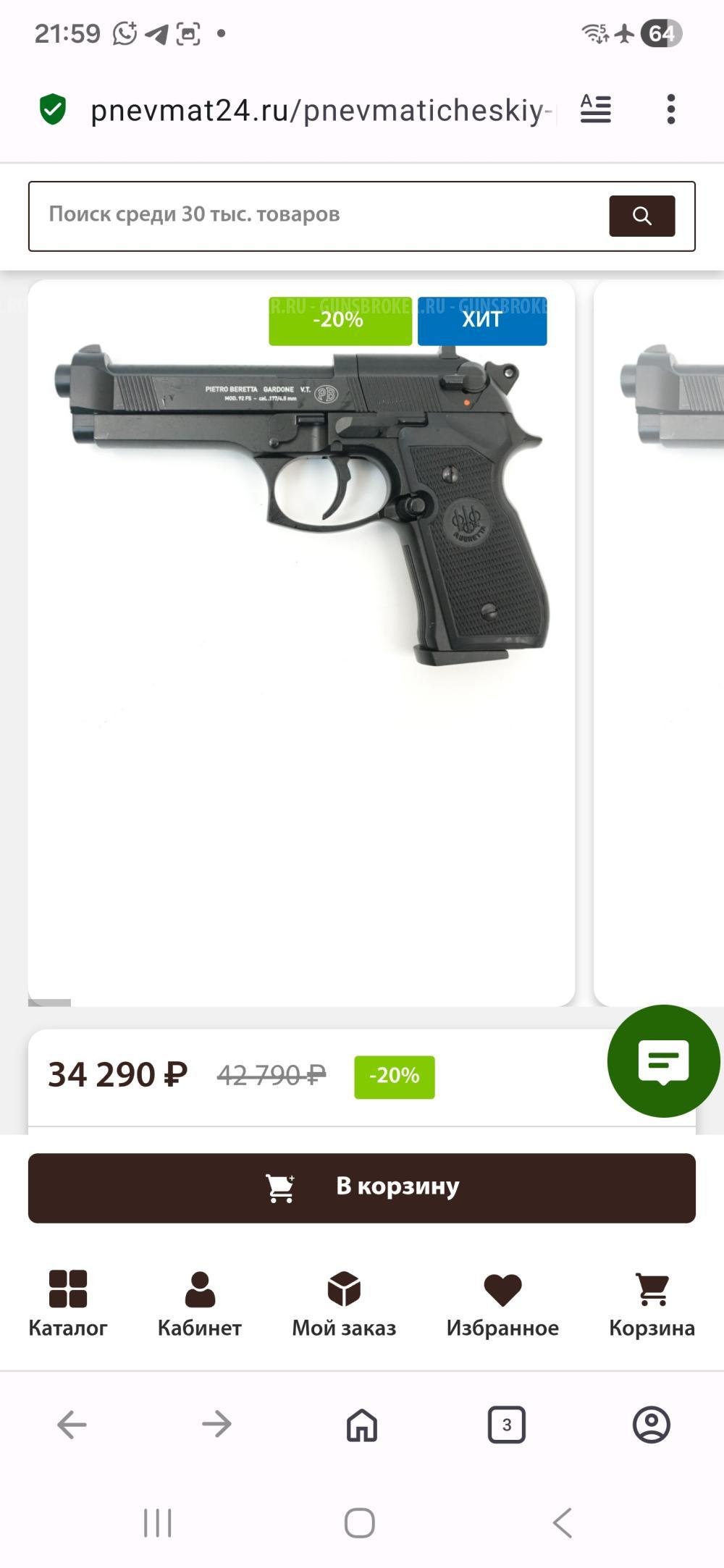
Task: Open the browser reader mode icon
Action: pyautogui.click(x=595, y=109)
